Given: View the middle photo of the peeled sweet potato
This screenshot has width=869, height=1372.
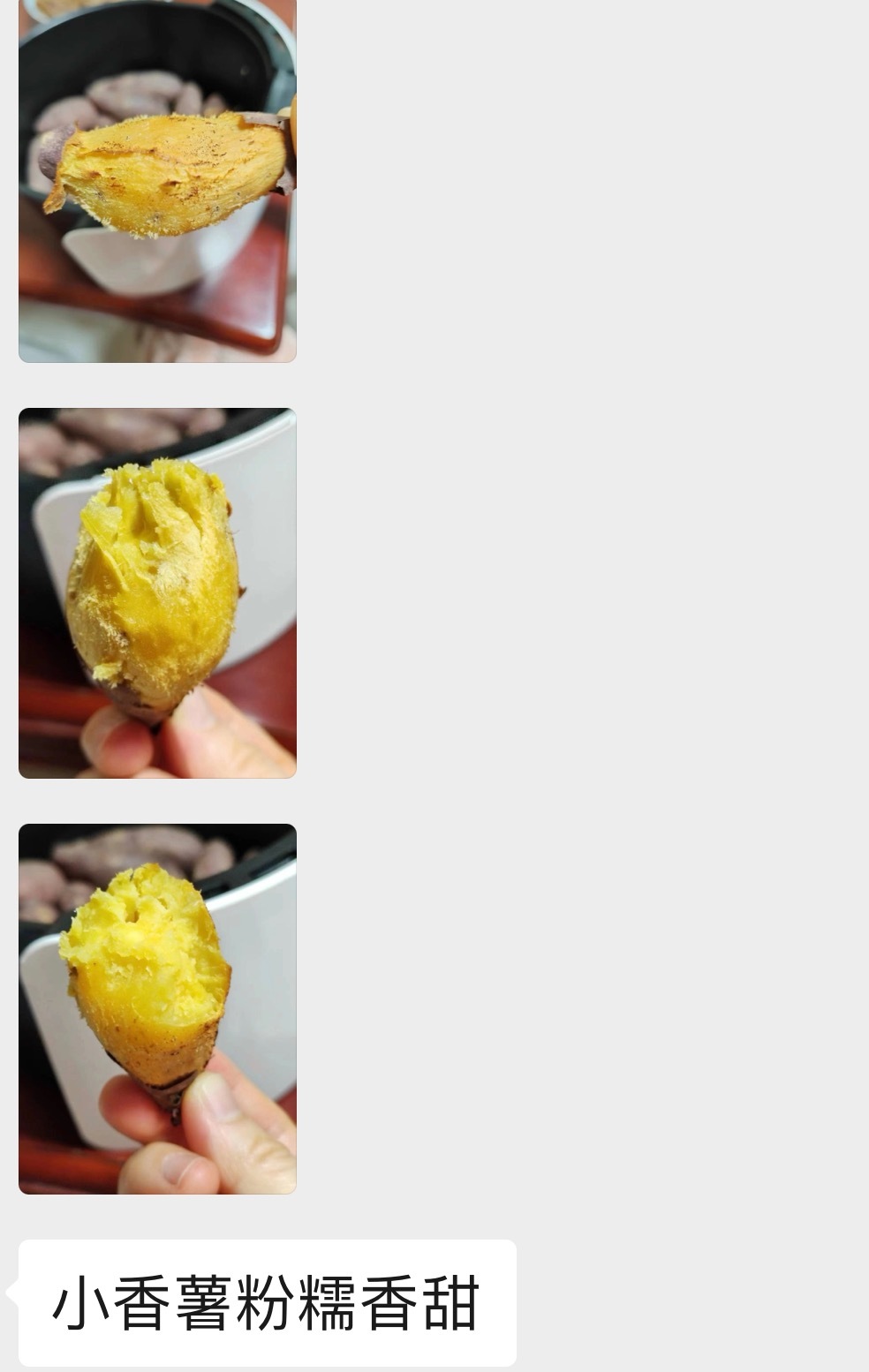Looking at the screenshot, I should [157, 592].
